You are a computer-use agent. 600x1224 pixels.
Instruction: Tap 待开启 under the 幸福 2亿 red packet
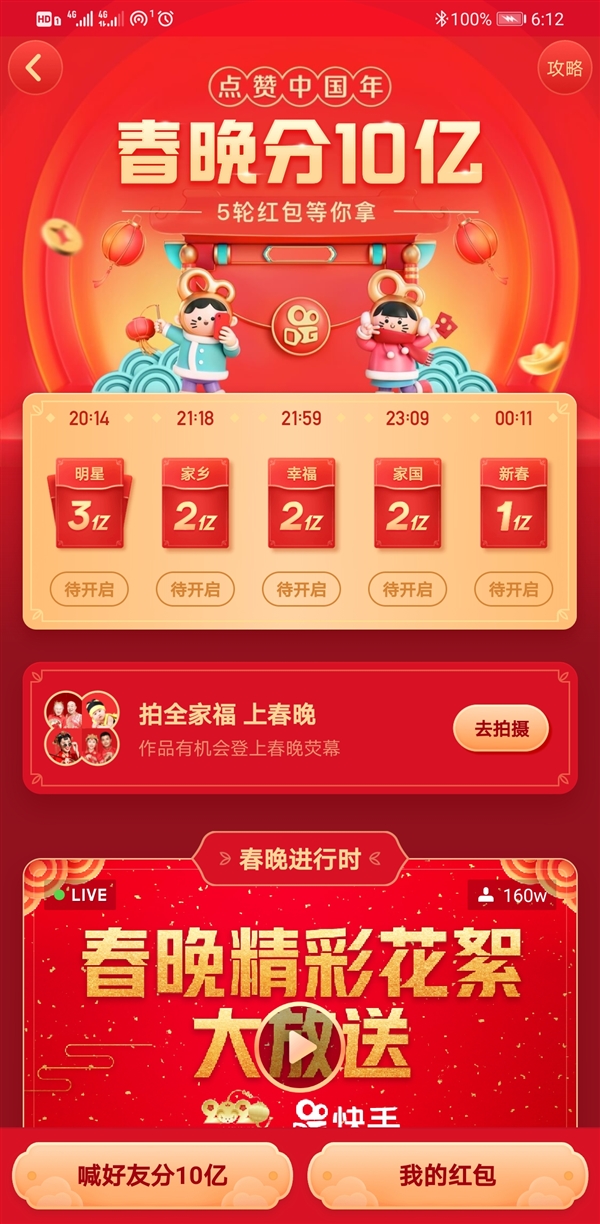pyautogui.click(x=301, y=589)
